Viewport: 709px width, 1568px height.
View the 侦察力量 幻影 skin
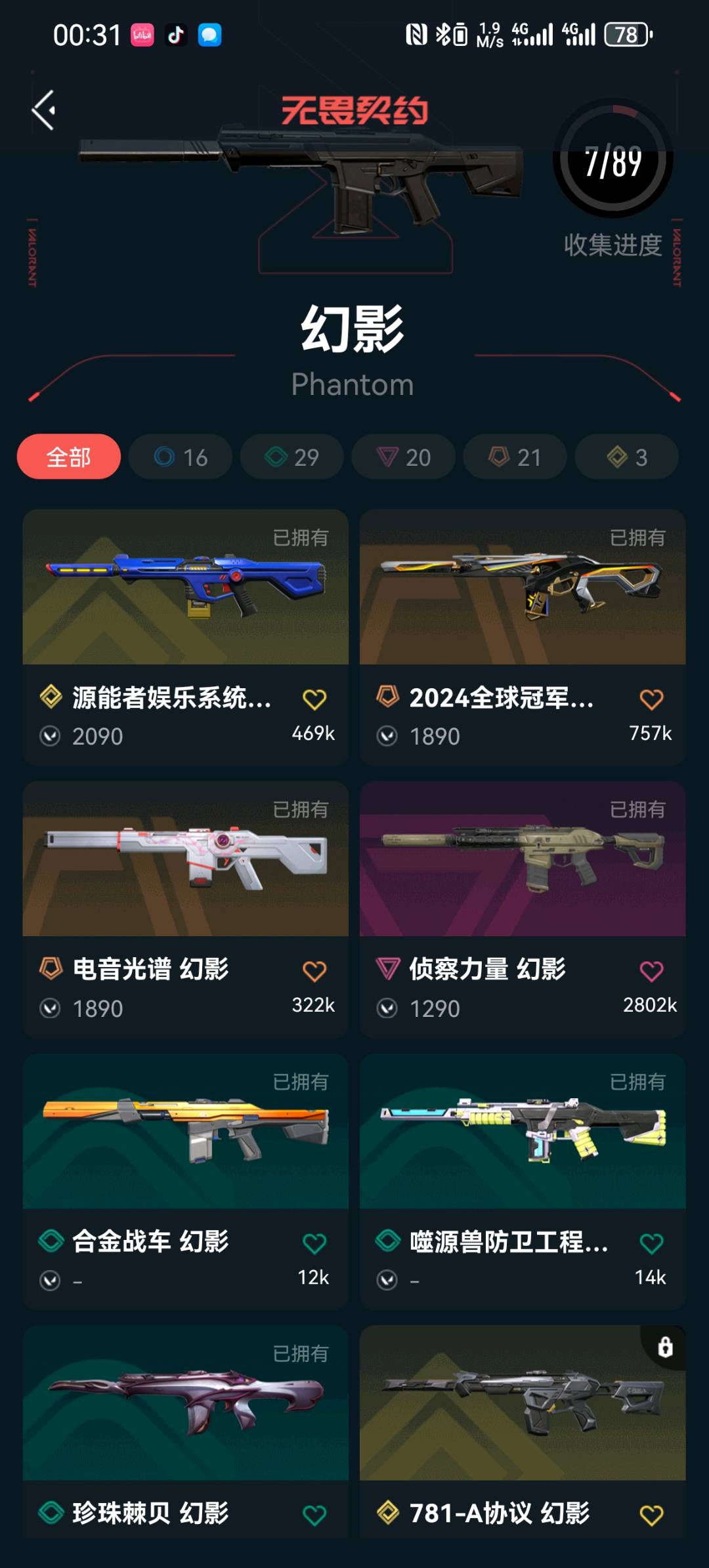coord(523,909)
